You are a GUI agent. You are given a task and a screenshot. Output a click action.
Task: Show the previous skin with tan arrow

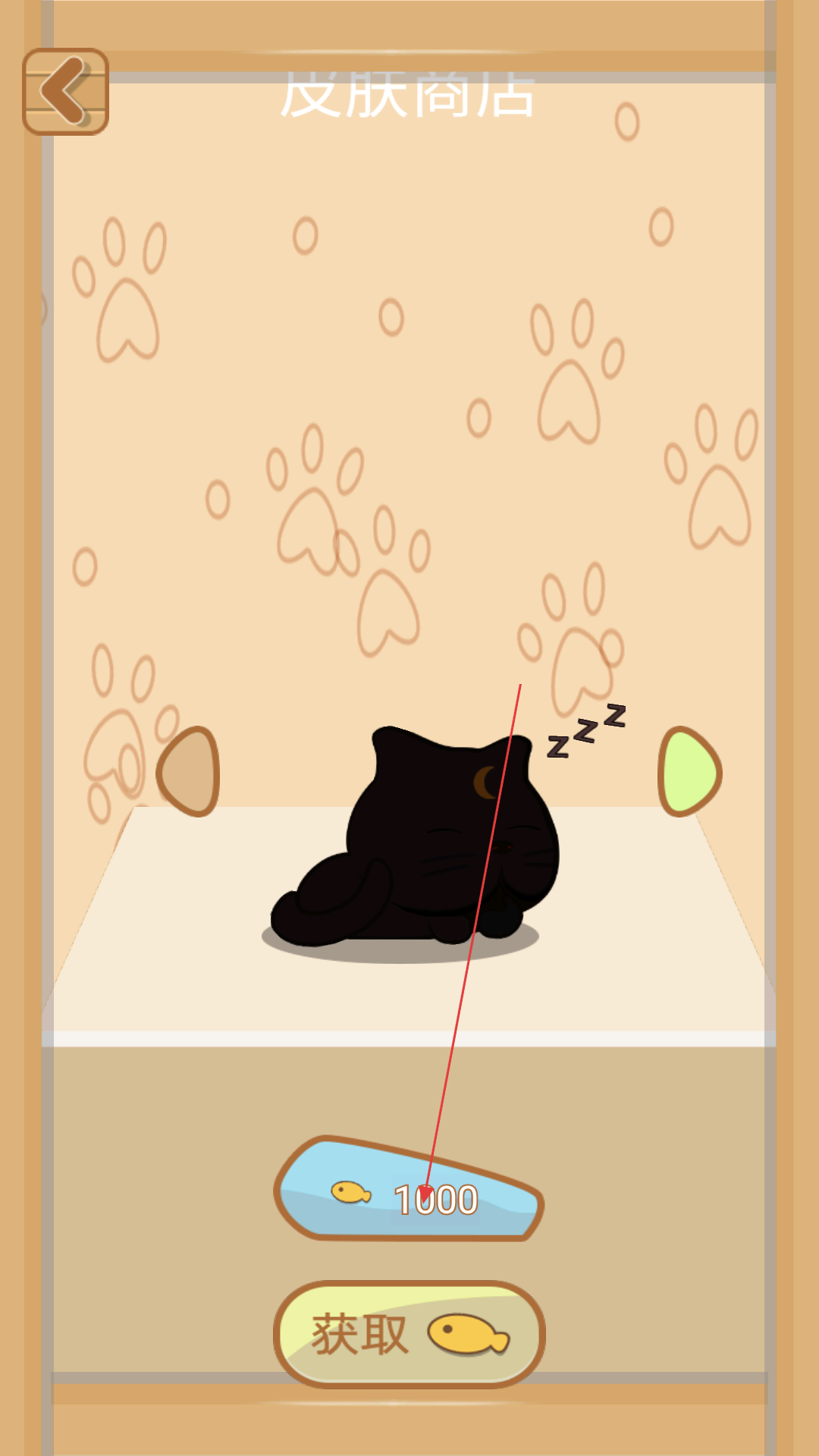pyautogui.click(x=188, y=771)
